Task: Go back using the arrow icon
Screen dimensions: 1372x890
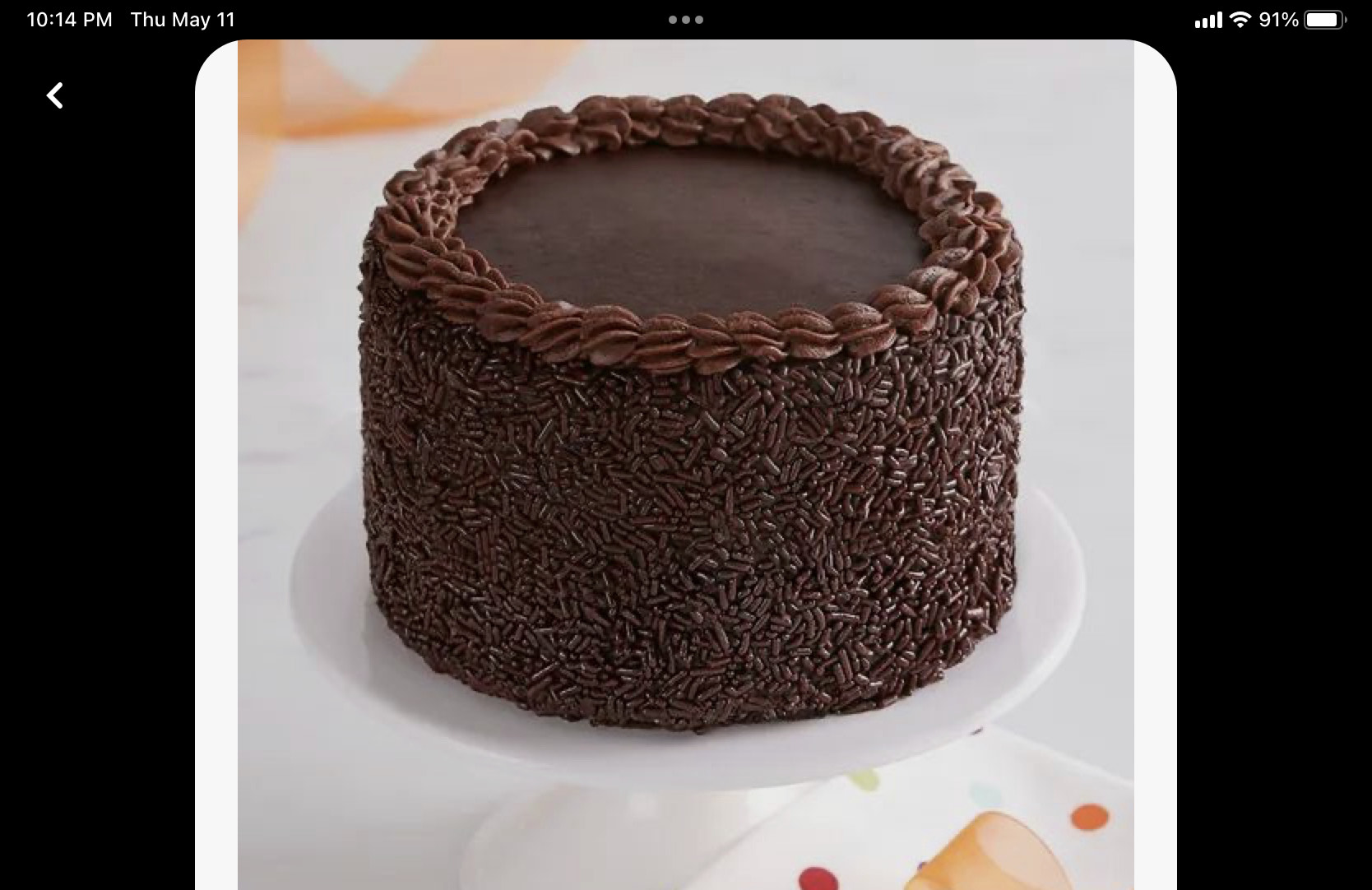Action: [55, 95]
